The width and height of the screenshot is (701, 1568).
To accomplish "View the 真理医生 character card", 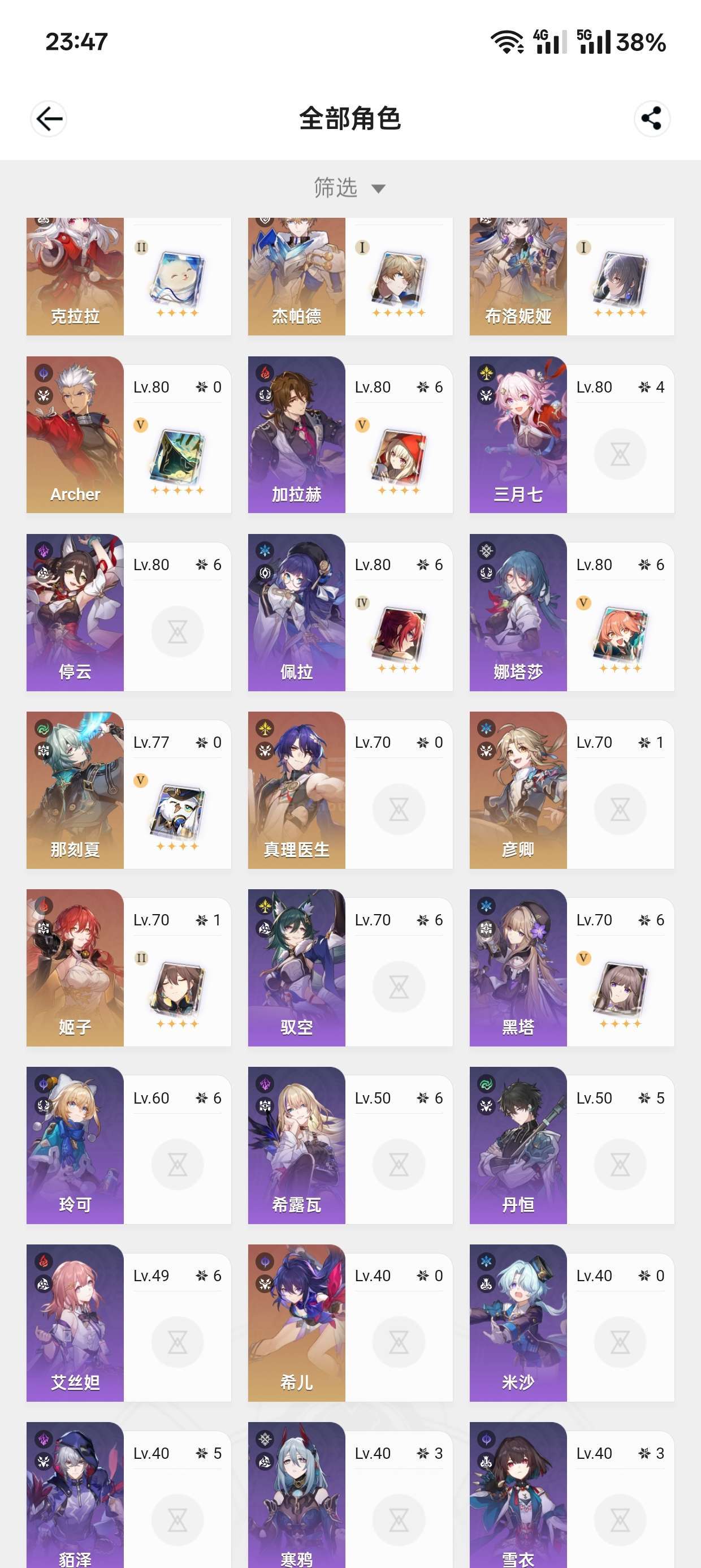I will tap(350, 790).
